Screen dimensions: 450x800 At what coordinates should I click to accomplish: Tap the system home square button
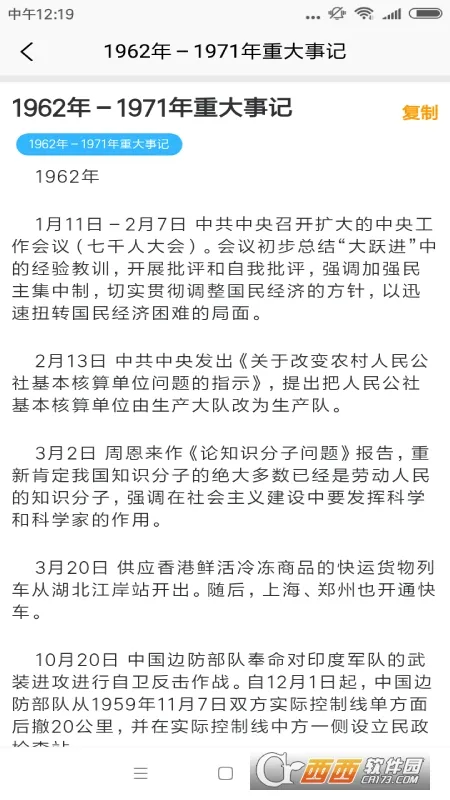click(x=225, y=773)
